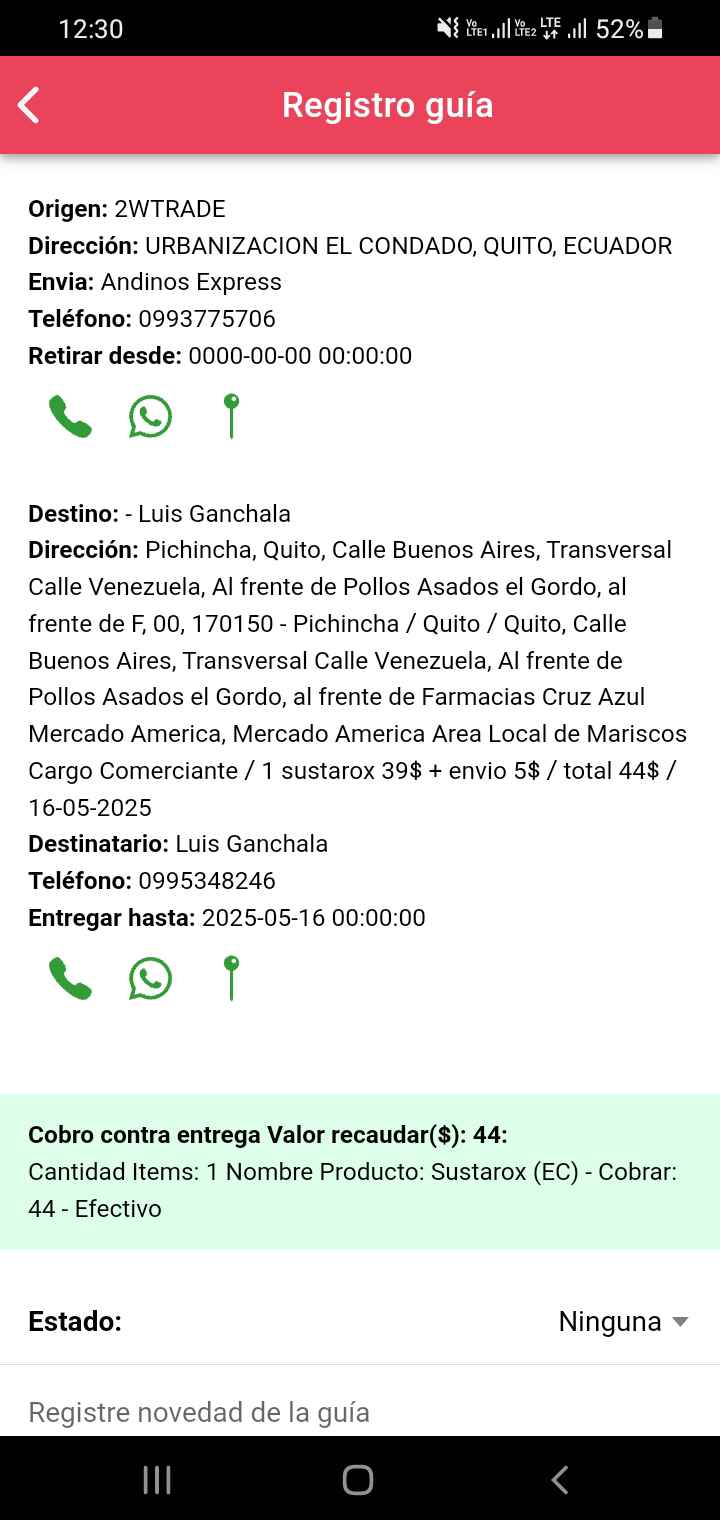Go back from Registro guía
The image size is (720, 1520).
(x=29, y=105)
